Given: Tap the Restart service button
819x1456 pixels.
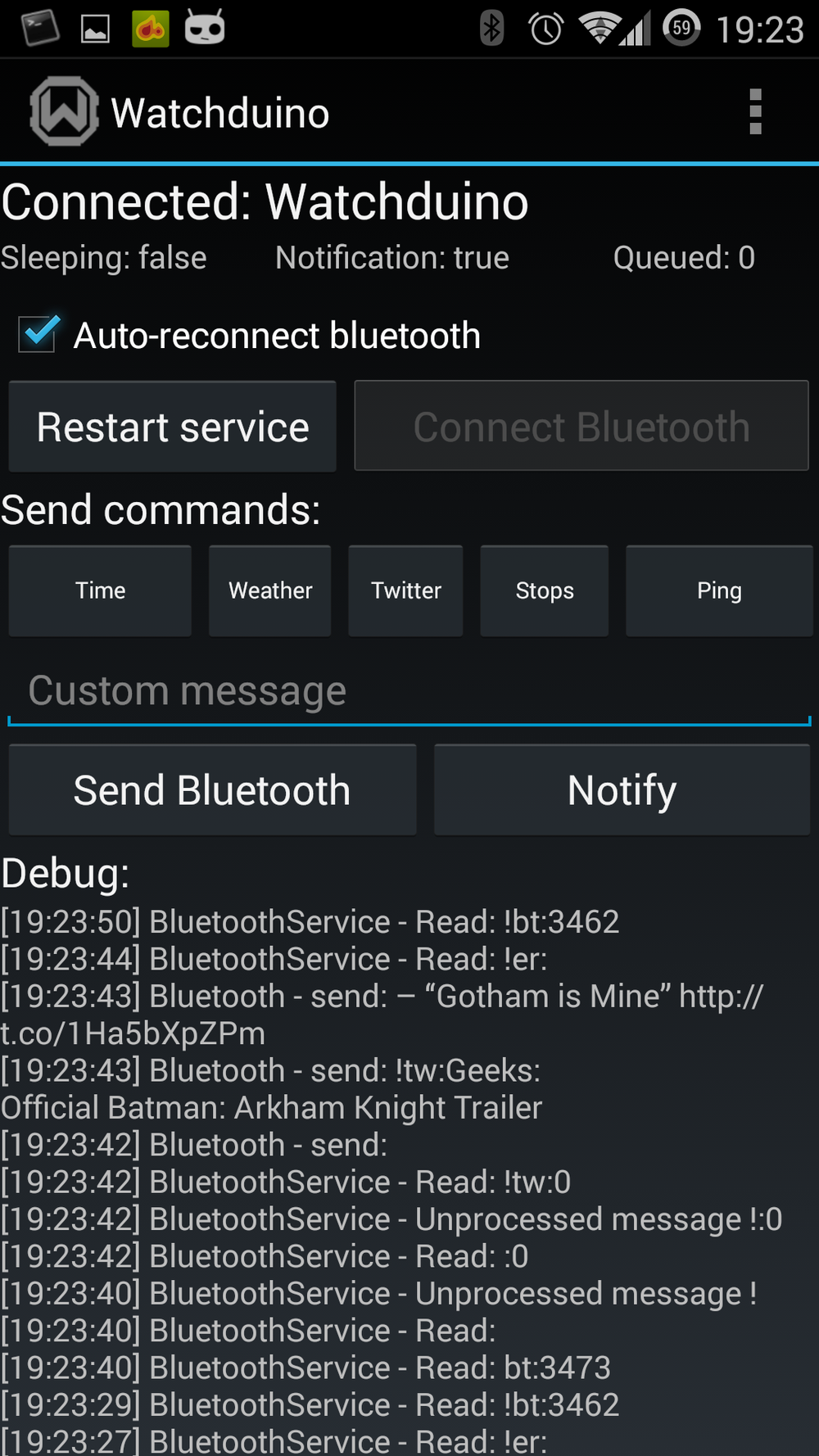Looking at the screenshot, I should click(173, 427).
